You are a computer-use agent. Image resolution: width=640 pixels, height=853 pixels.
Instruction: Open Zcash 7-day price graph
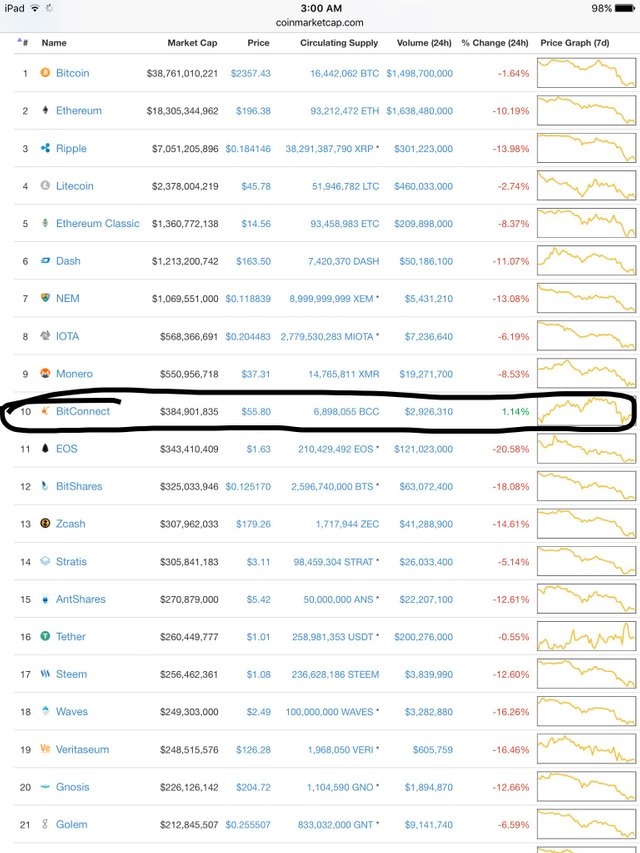[x=586, y=524]
